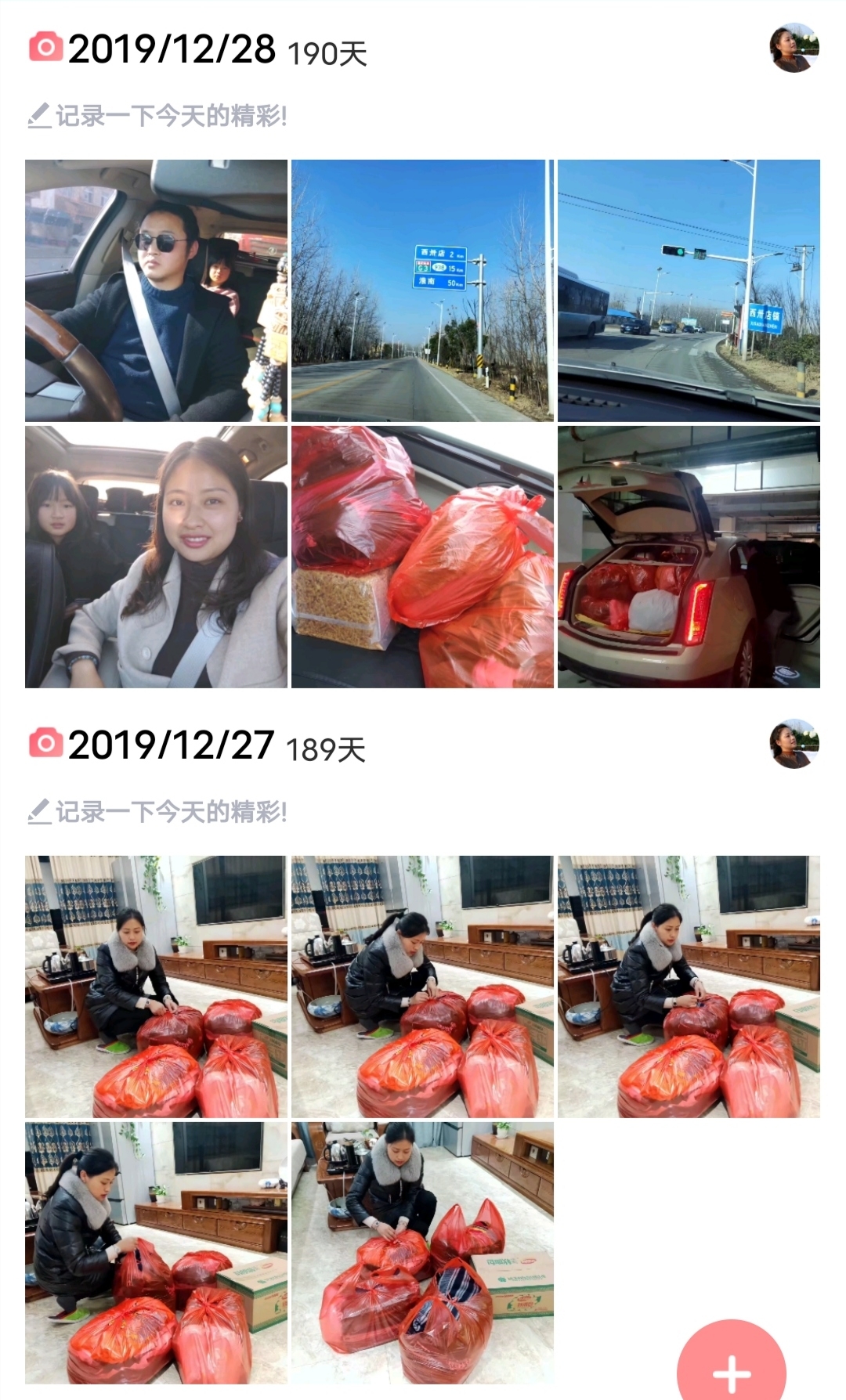Open the profile avatar beside 2019/12/28
The width and height of the screenshot is (846, 1400).
[x=794, y=49]
